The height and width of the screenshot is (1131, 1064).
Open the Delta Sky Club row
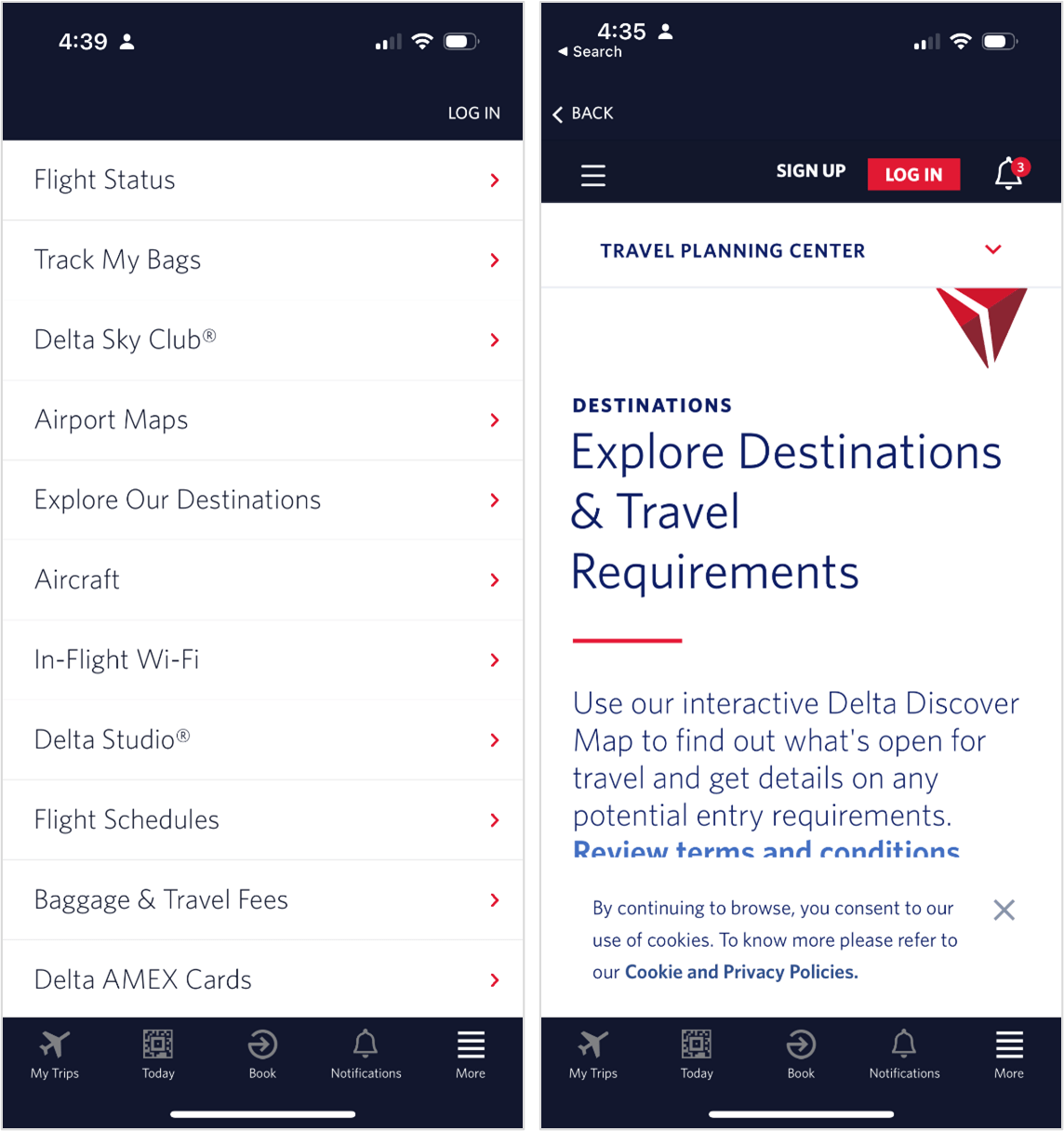[262, 340]
